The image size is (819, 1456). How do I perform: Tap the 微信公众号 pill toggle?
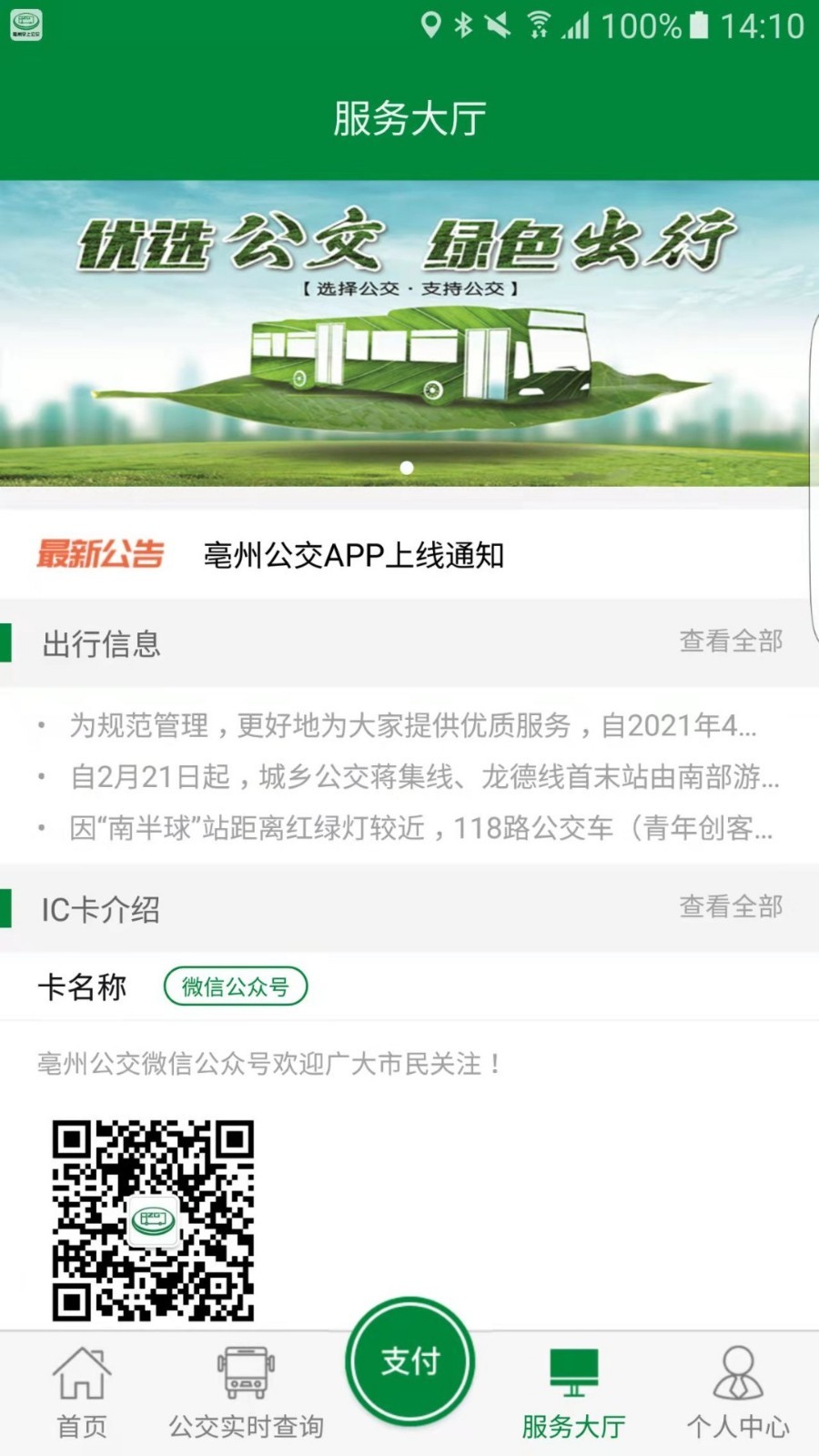pyautogui.click(x=235, y=986)
